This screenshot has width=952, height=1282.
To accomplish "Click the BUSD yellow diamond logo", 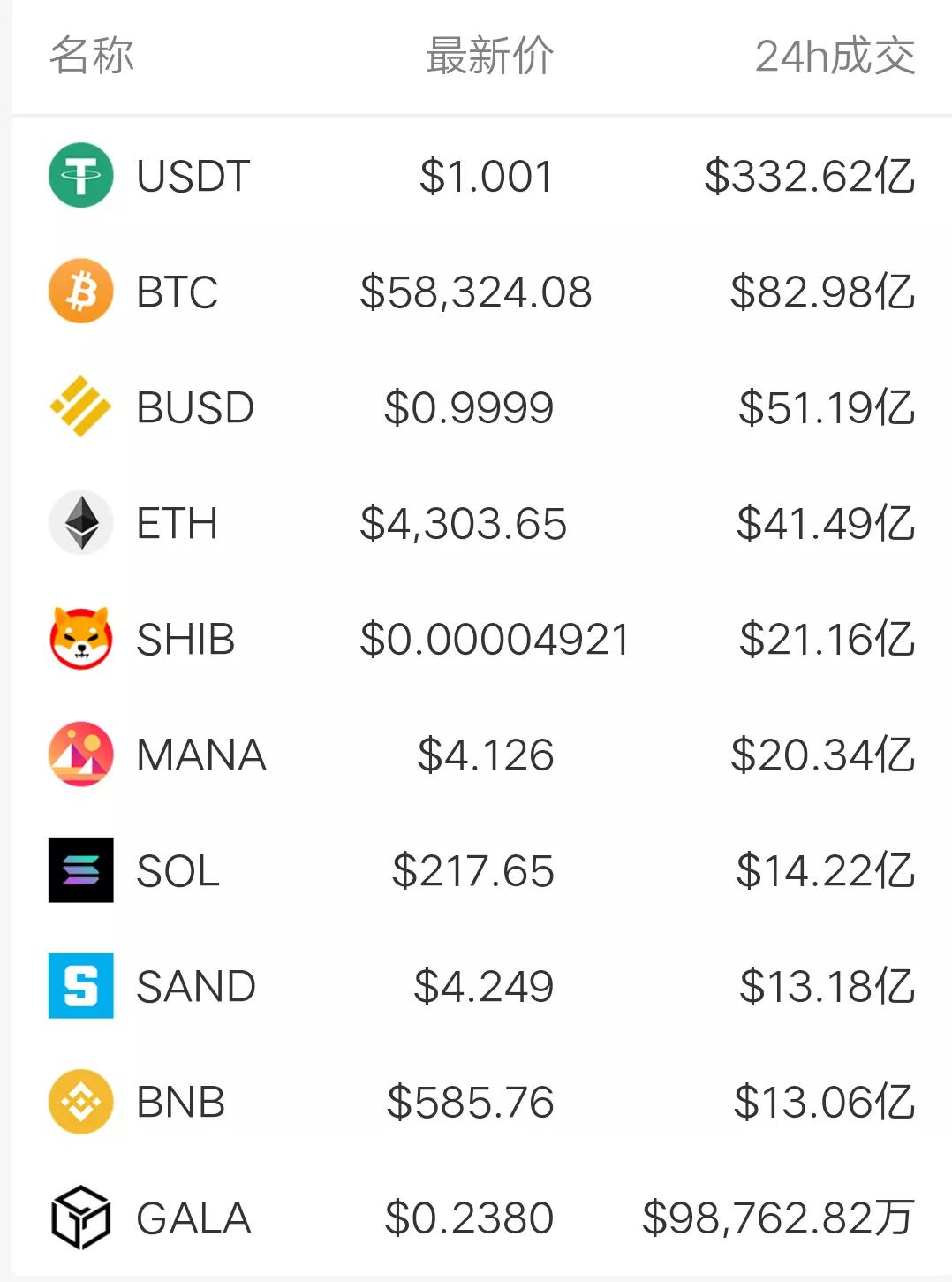I will (80, 406).
